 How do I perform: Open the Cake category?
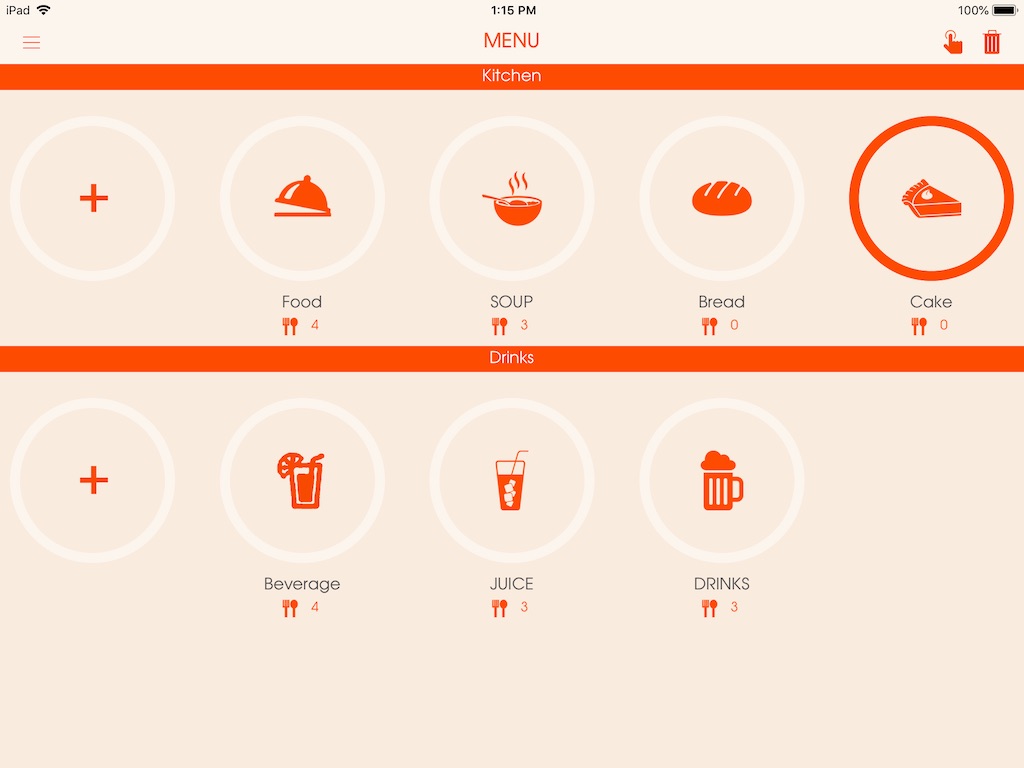click(931, 199)
